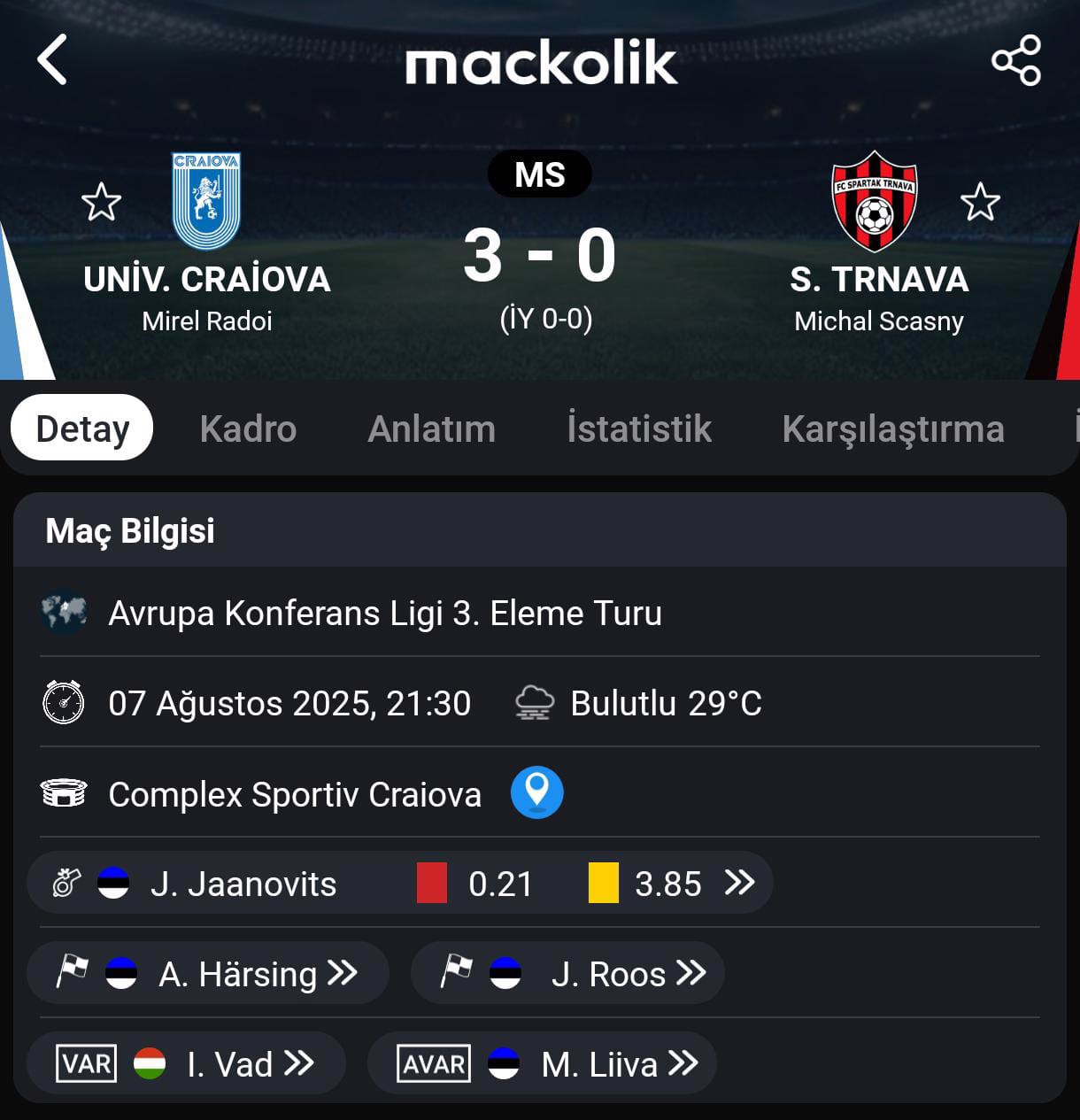The width and height of the screenshot is (1080, 1120).
Task: Favorite Univ. Craiova with the star
Action: (101, 203)
